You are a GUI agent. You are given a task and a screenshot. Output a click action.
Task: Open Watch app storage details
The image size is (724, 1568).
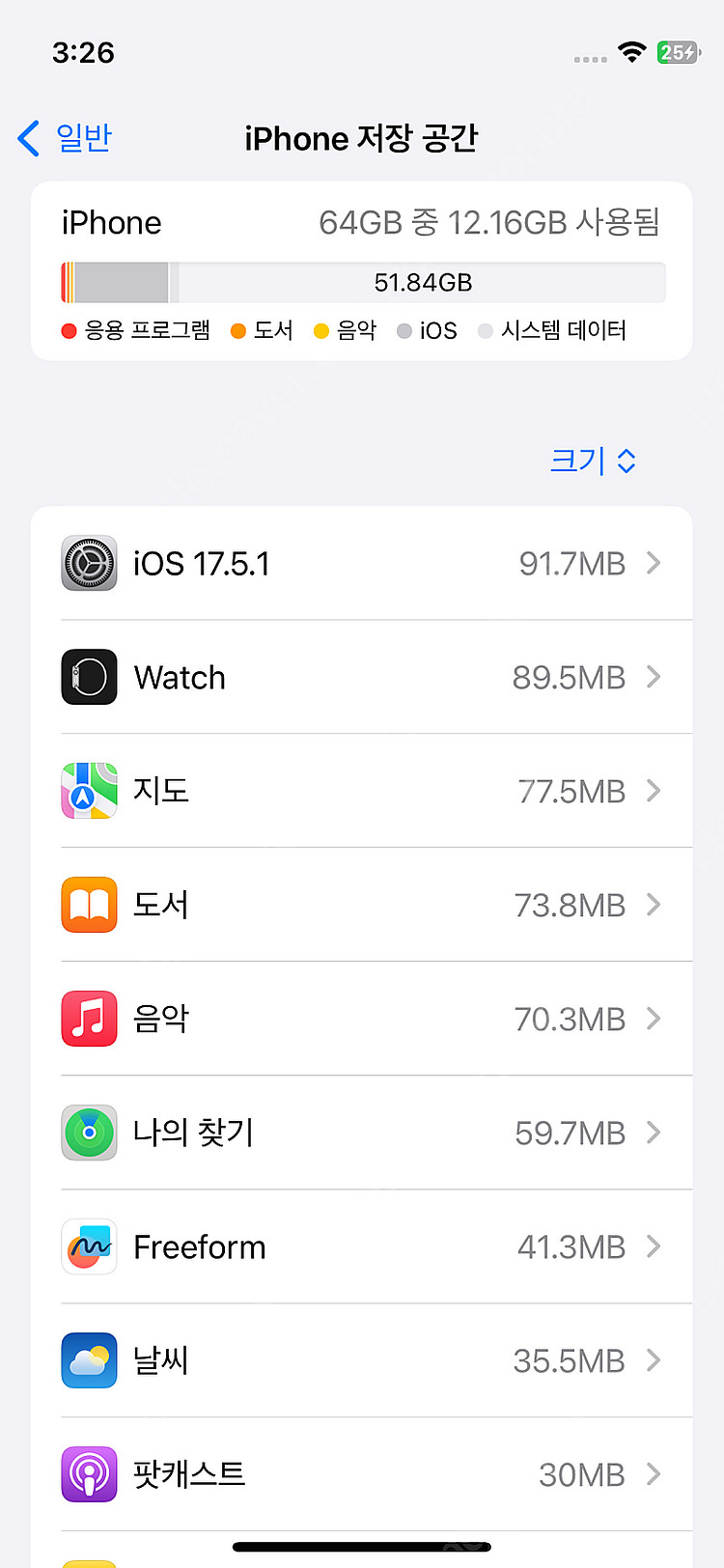pyautogui.click(x=362, y=677)
